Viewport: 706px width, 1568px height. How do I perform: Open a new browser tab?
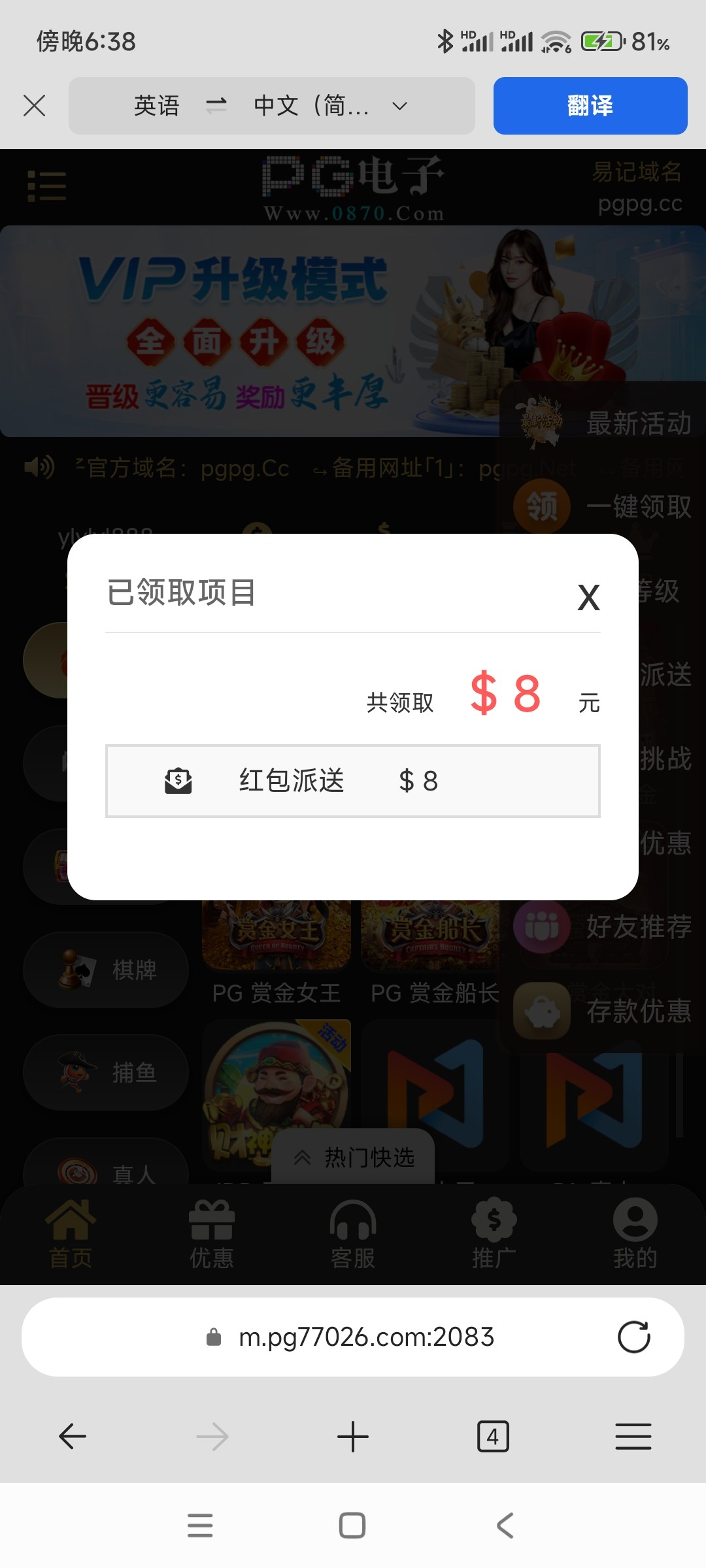pos(353,1436)
